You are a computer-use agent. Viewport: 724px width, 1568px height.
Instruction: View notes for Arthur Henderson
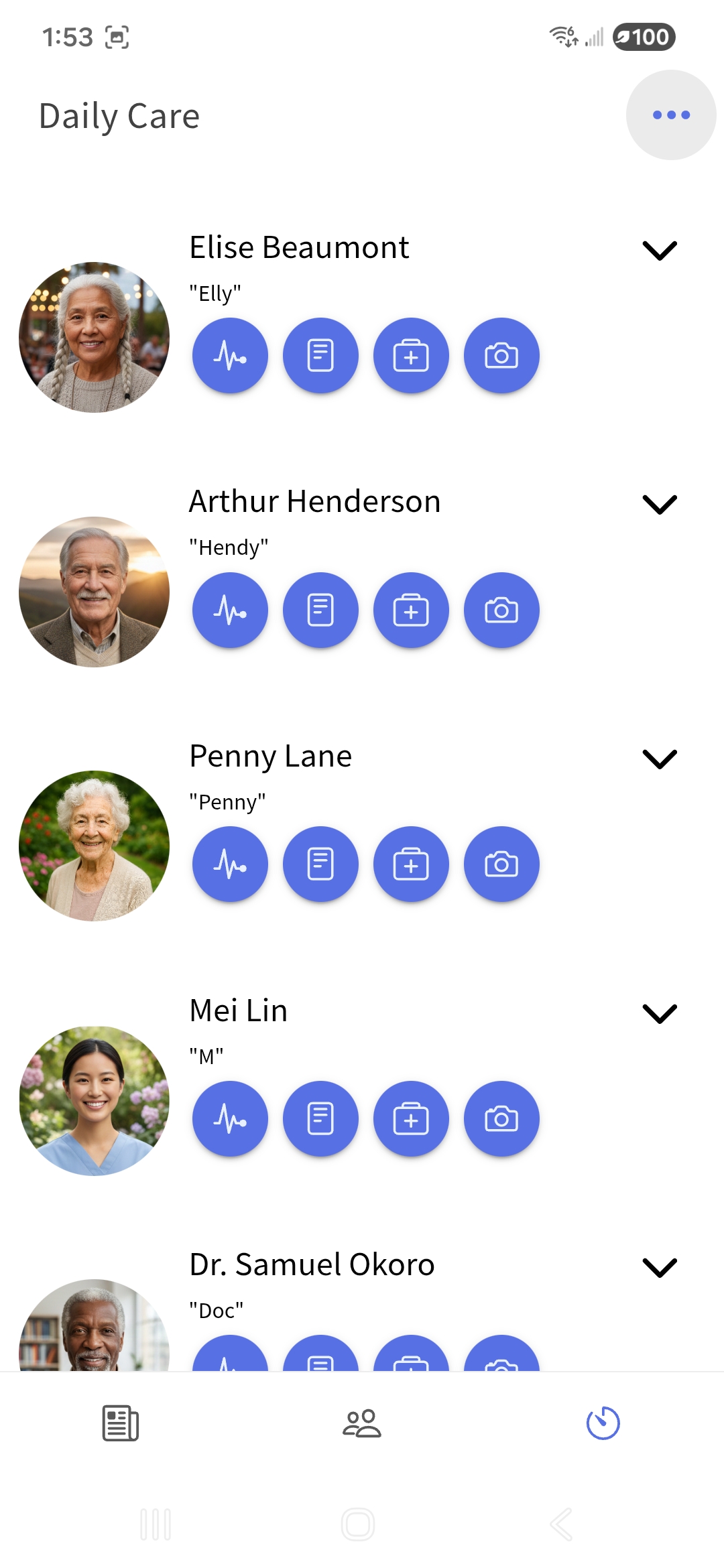[320, 610]
